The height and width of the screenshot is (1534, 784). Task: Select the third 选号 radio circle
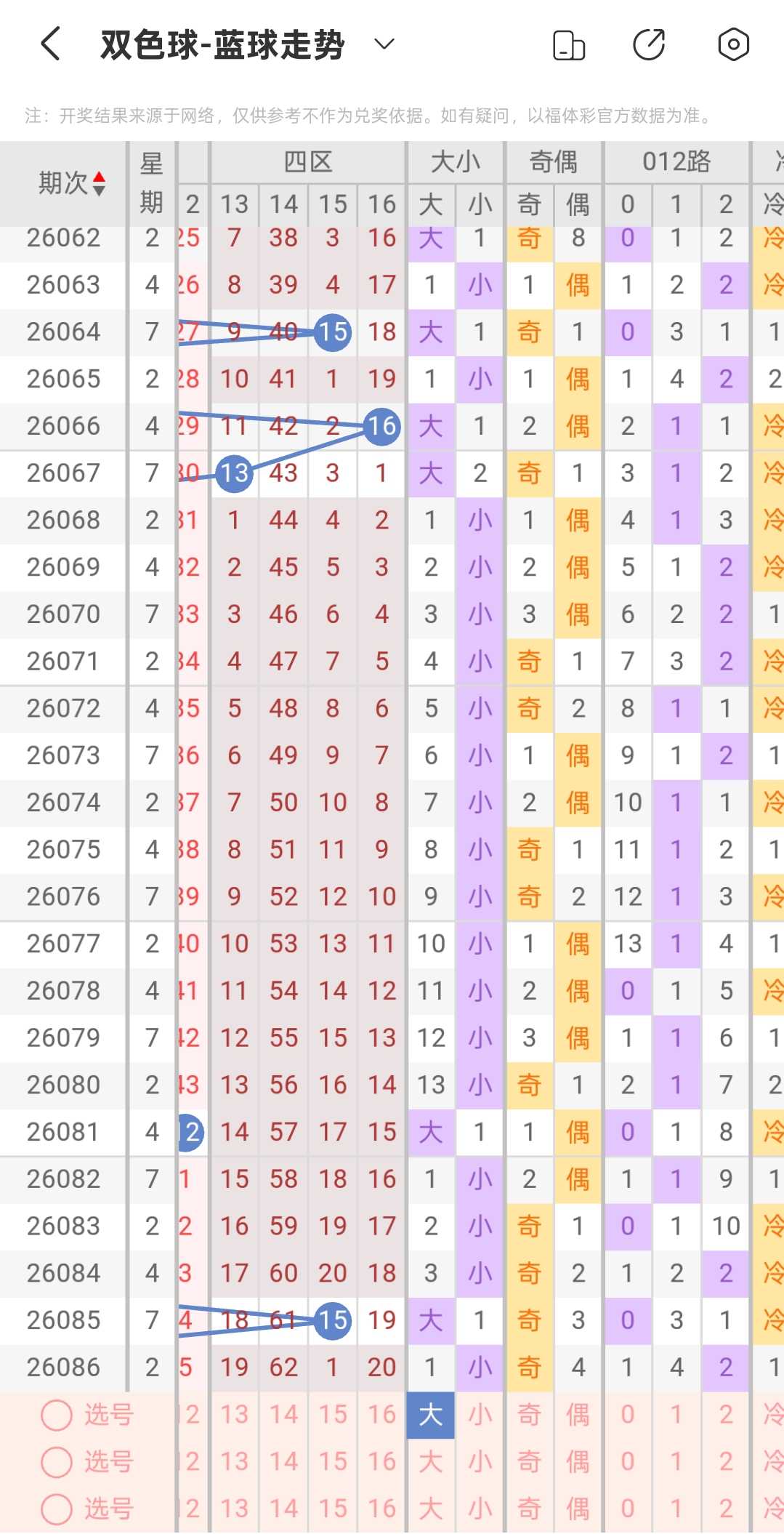pyautogui.click(x=57, y=1509)
